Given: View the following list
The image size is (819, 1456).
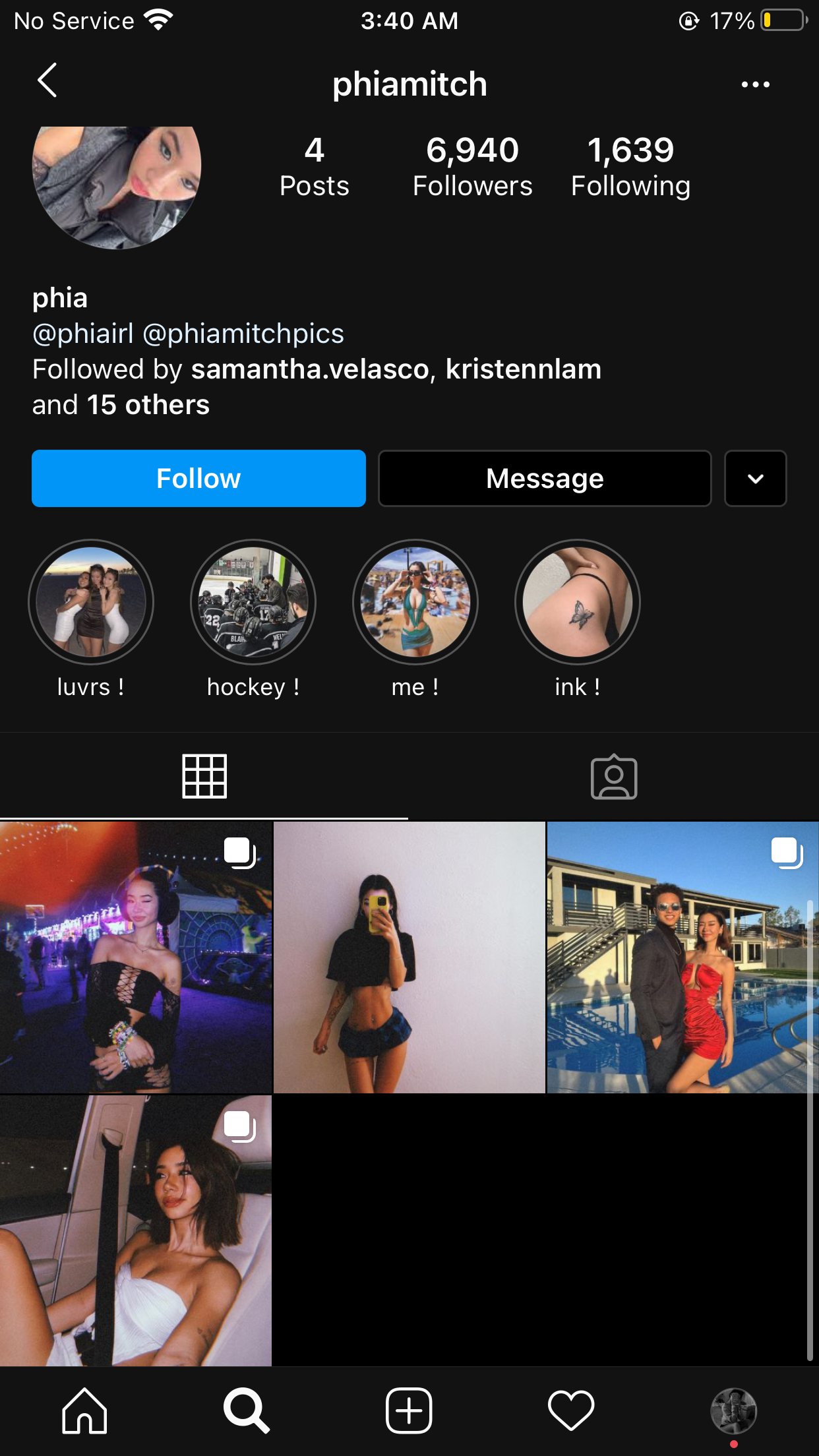Looking at the screenshot, I should click(x=630, y=167).
